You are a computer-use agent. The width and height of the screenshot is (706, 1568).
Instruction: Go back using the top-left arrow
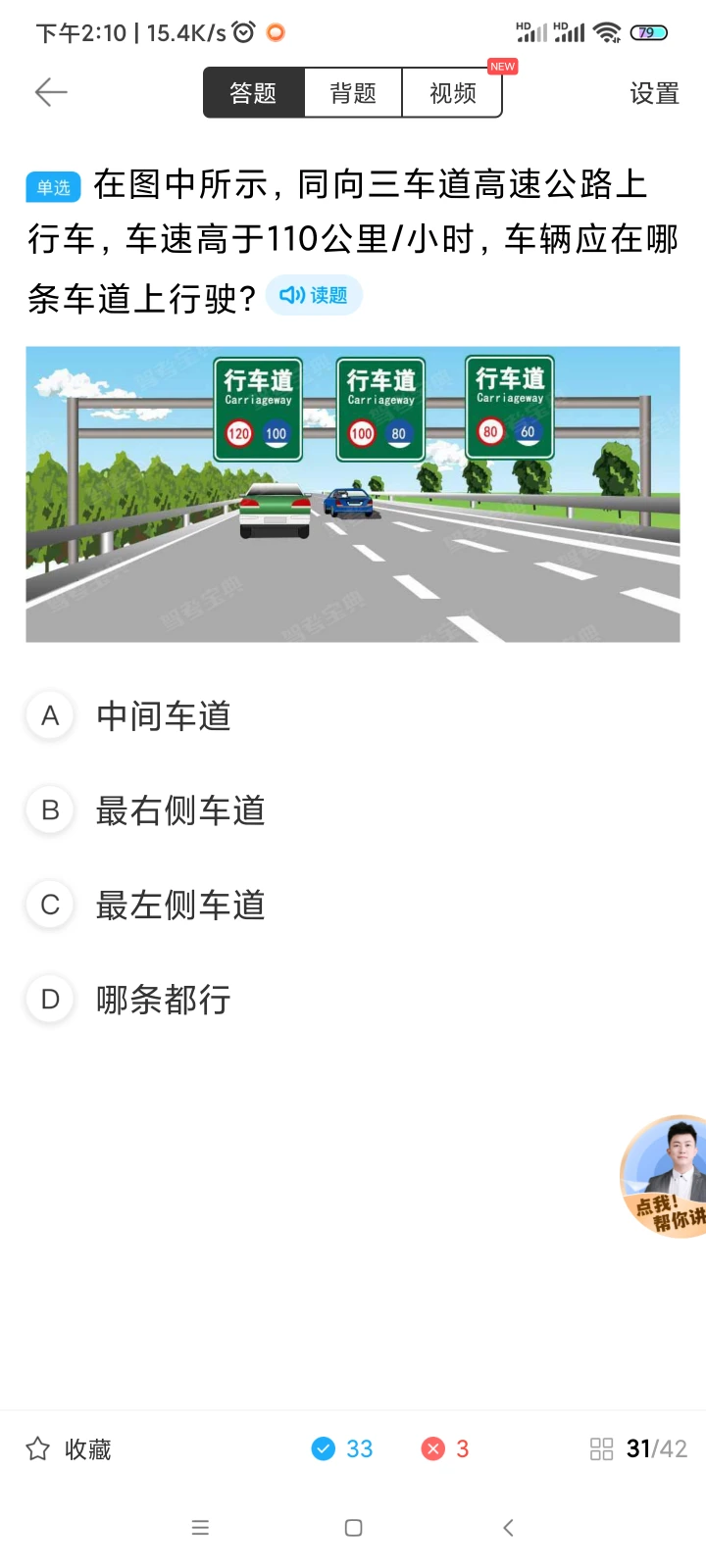coord(51,93)
